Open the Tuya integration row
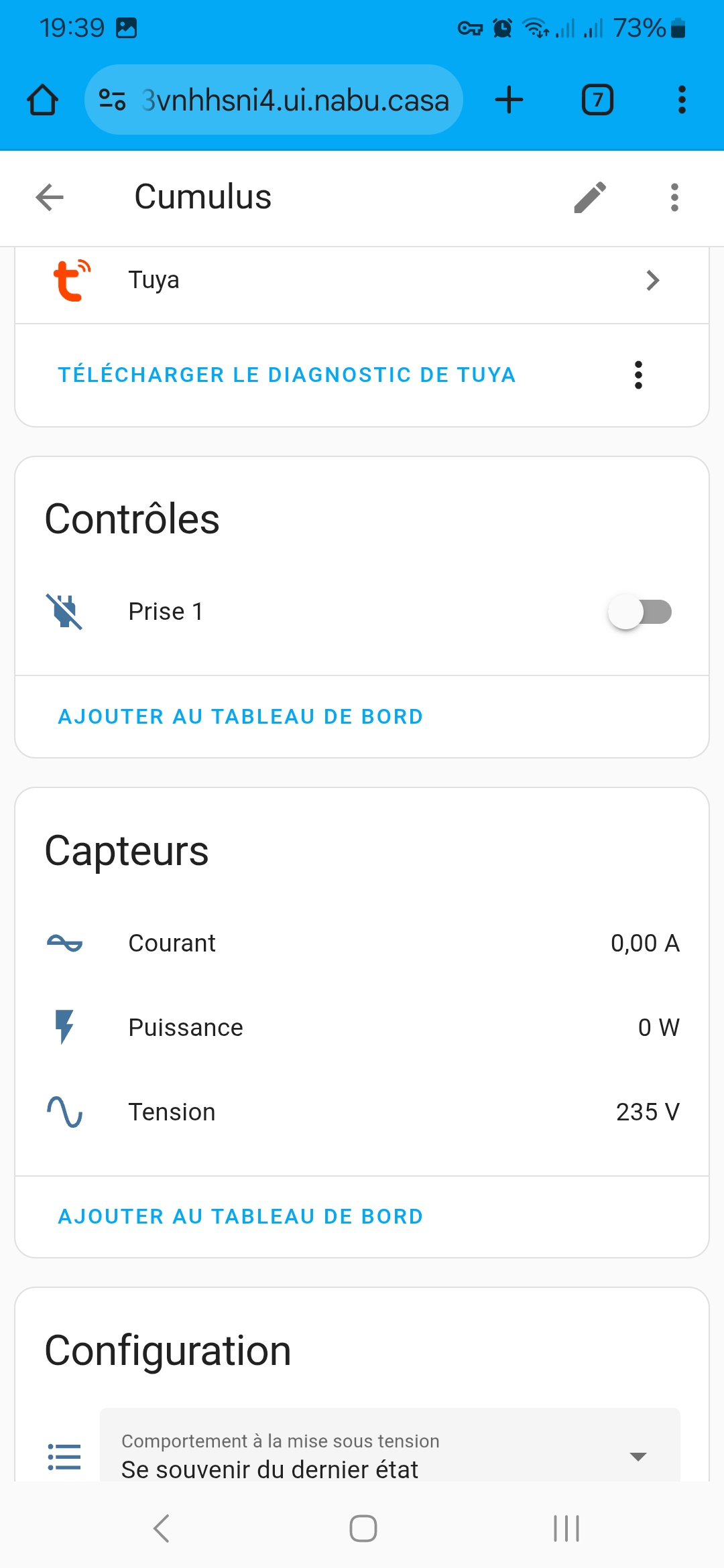 pyautogui.click(x=362, y=280)
